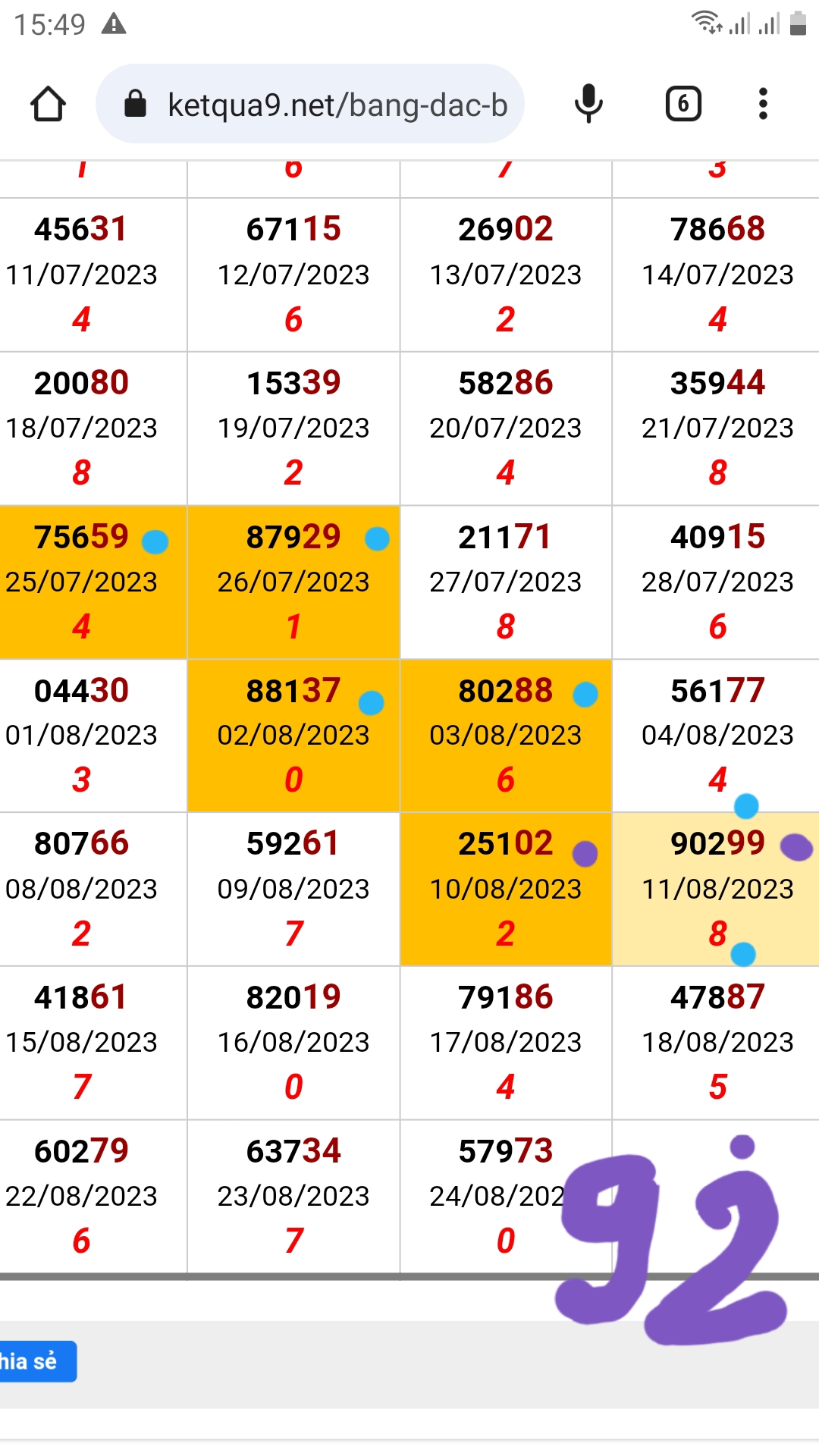819x1456 pixels.
Task: Go to the browser home page
Action: coord(48,104)
